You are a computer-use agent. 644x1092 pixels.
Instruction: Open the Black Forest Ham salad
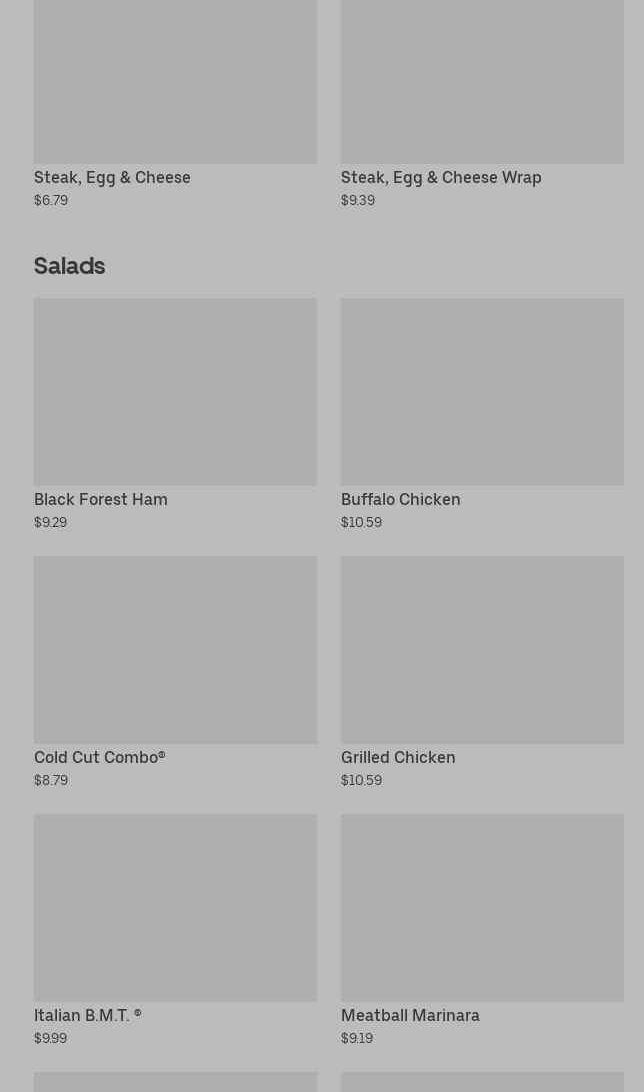coord(175,414)
